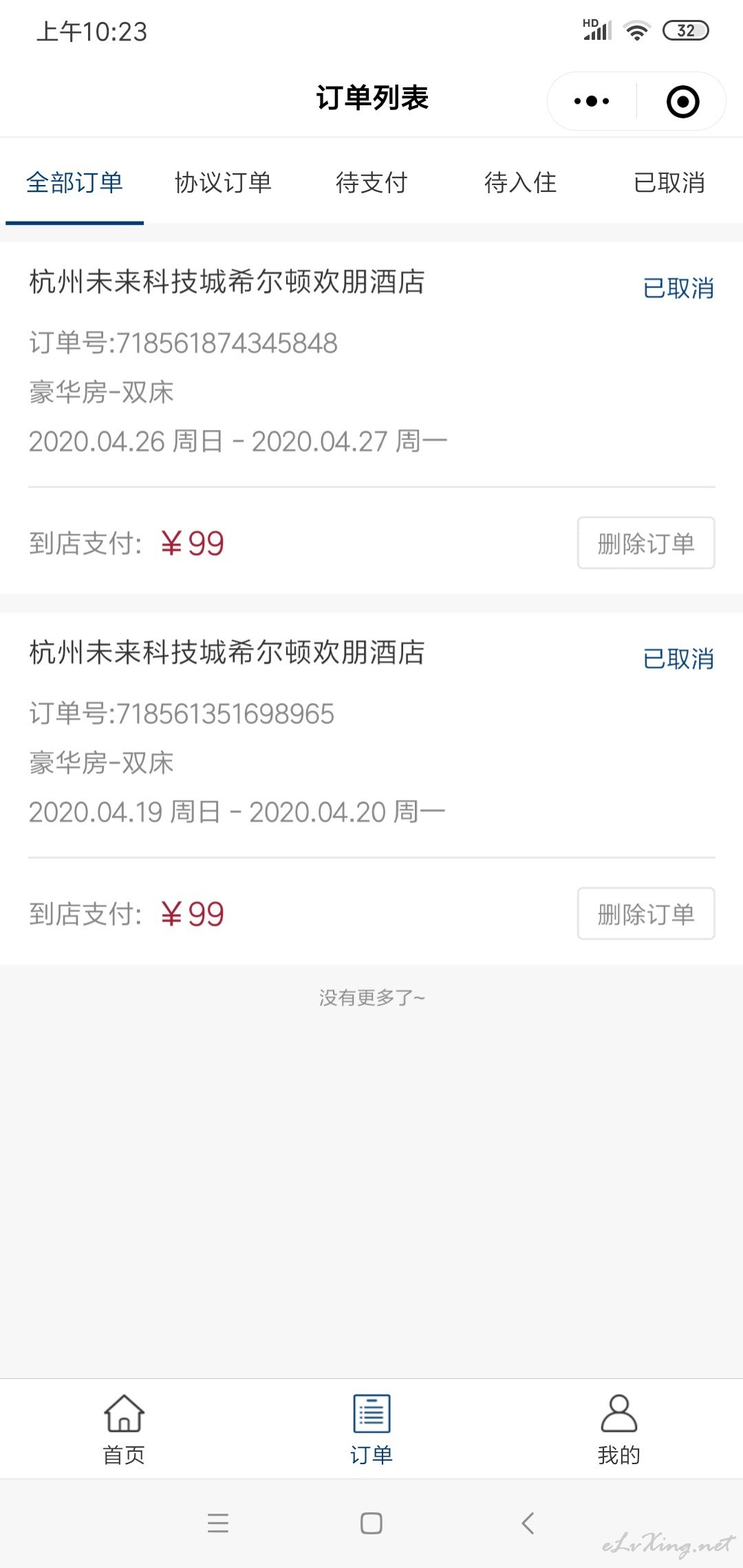Image resolution: width=743 pixels, height=1568 pixels.
Task: Delete the order for 2020.04.19 stay
Action: pos(646,913)
